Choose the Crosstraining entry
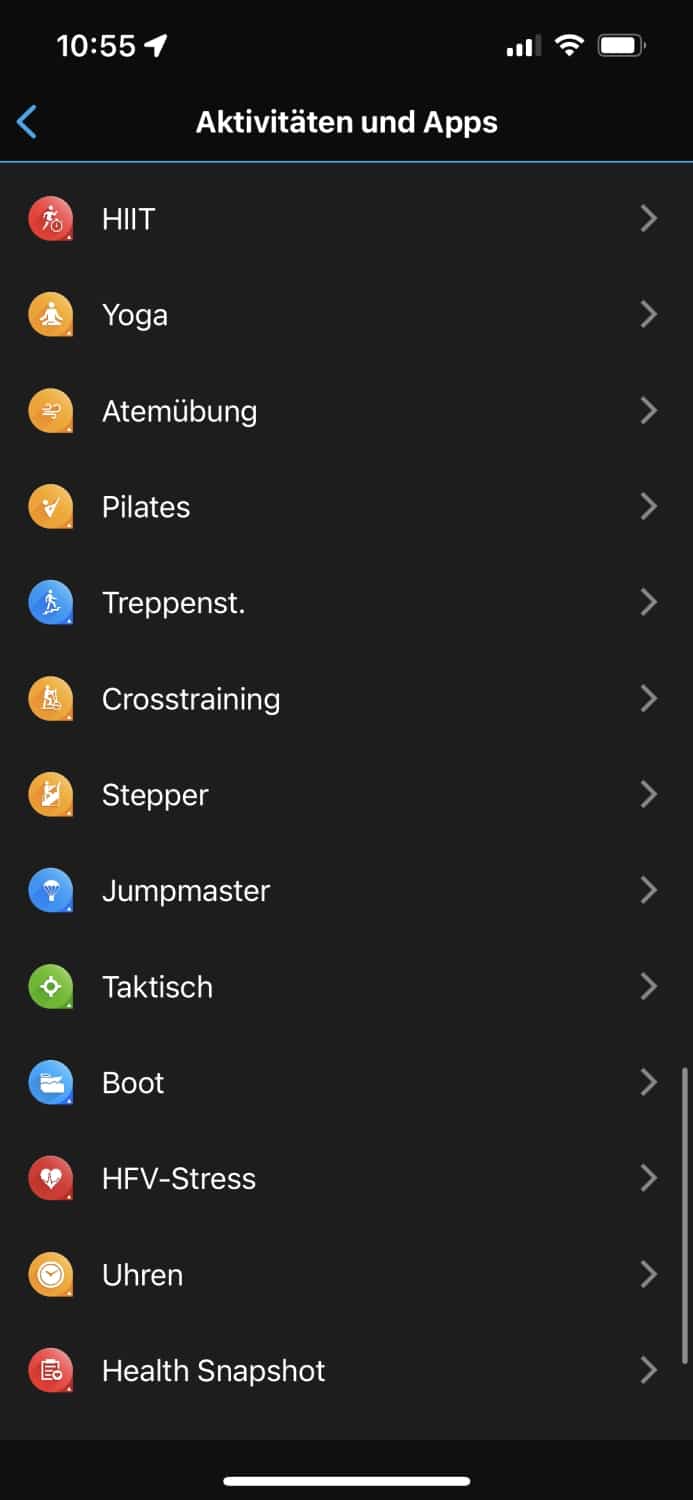693x1500 pixels. coord(346,699)
